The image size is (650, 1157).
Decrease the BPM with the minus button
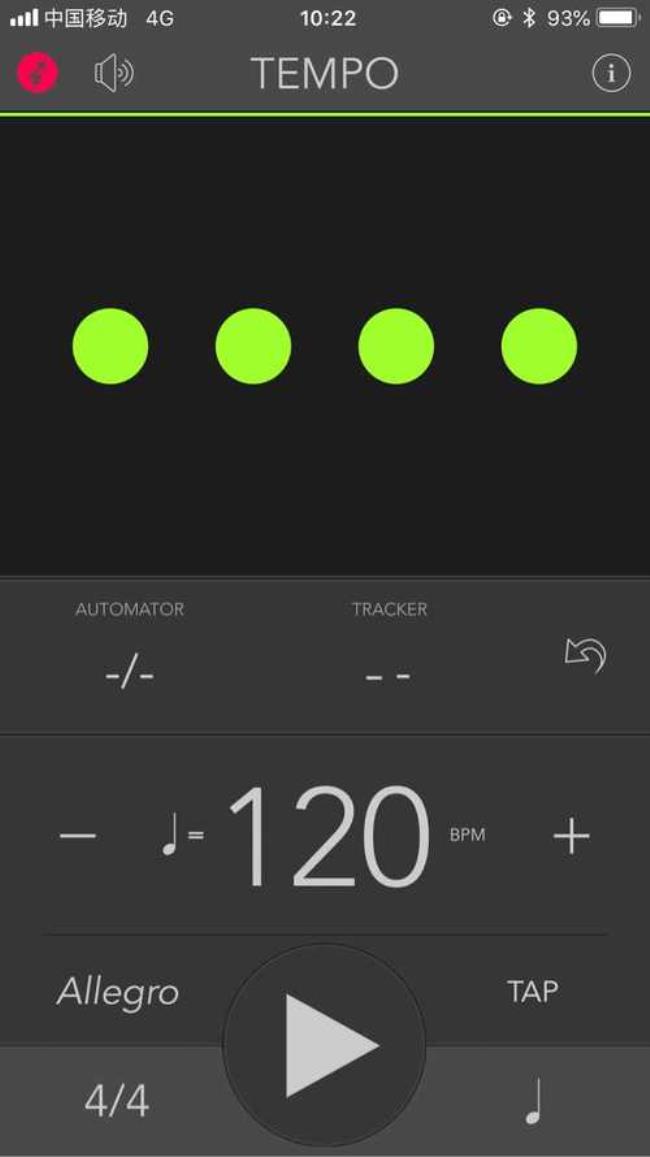(78, 835)
